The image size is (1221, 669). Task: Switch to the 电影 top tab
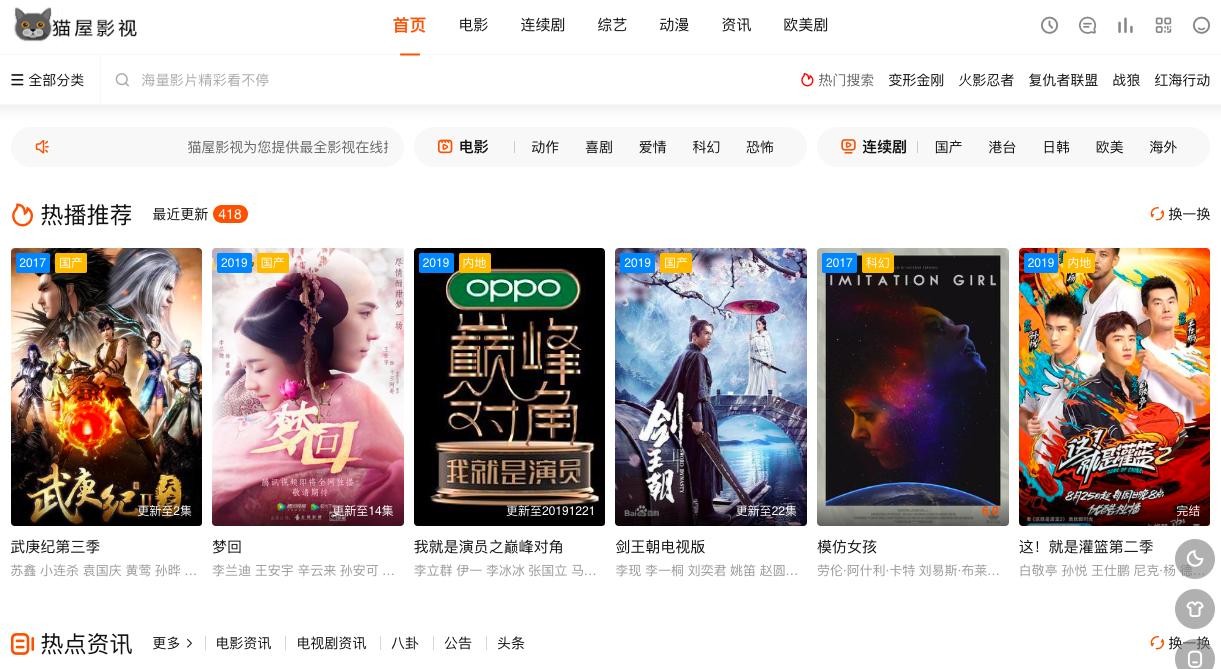coord(473,25)
